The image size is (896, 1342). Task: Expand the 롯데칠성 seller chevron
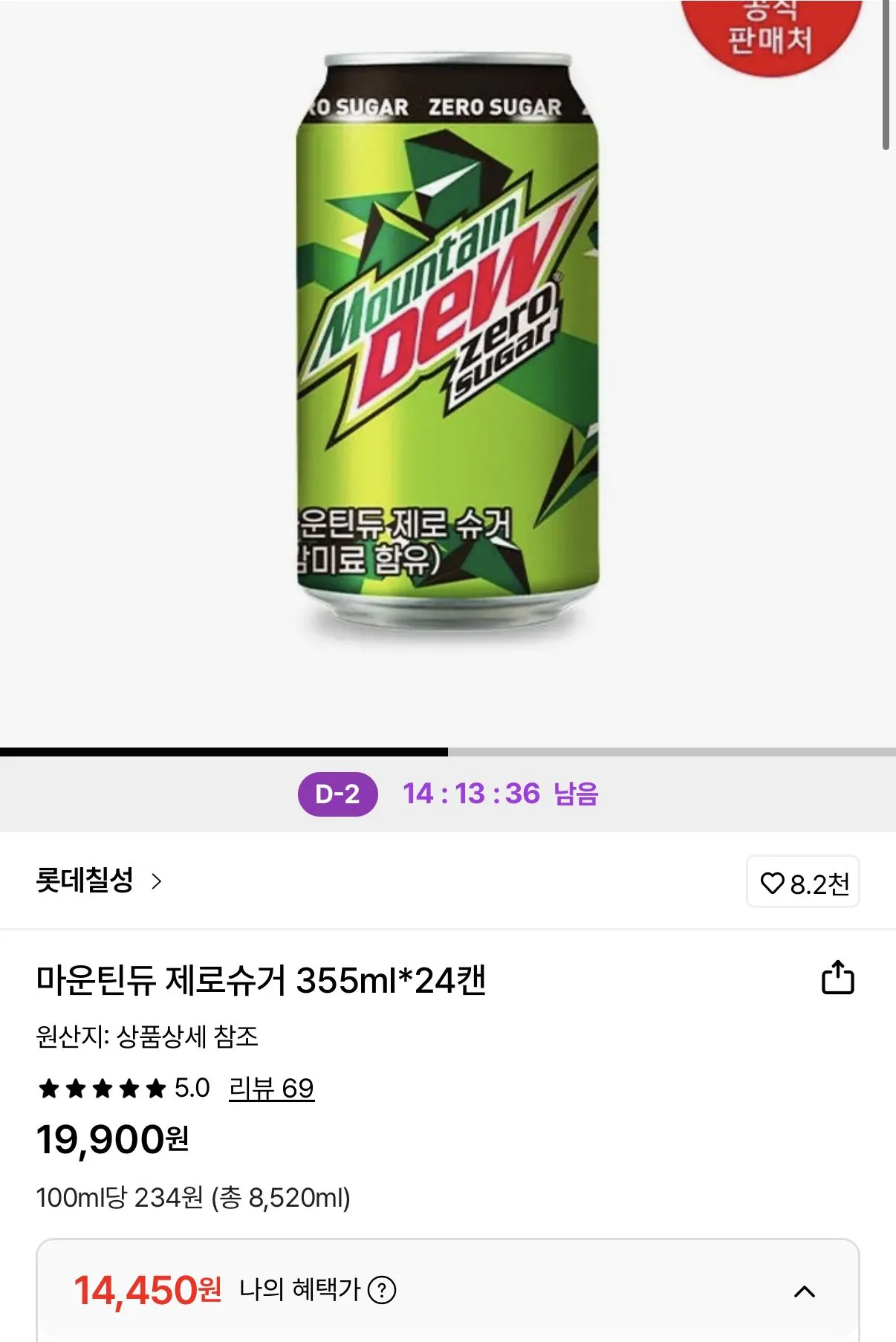click(158, 884)
